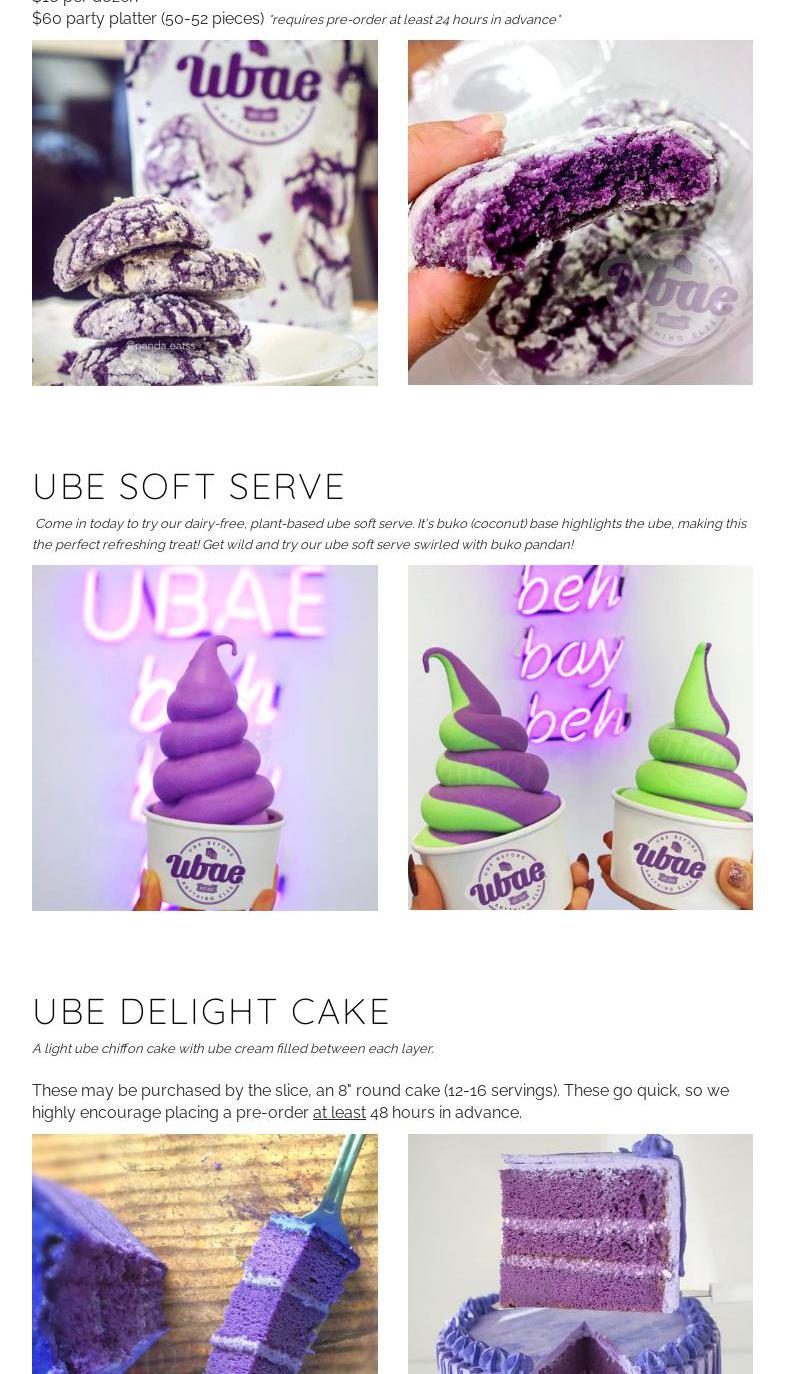View the layered ube delight cake photo
Viewport: 785px width, 1374px height.
coord(580,1253)
